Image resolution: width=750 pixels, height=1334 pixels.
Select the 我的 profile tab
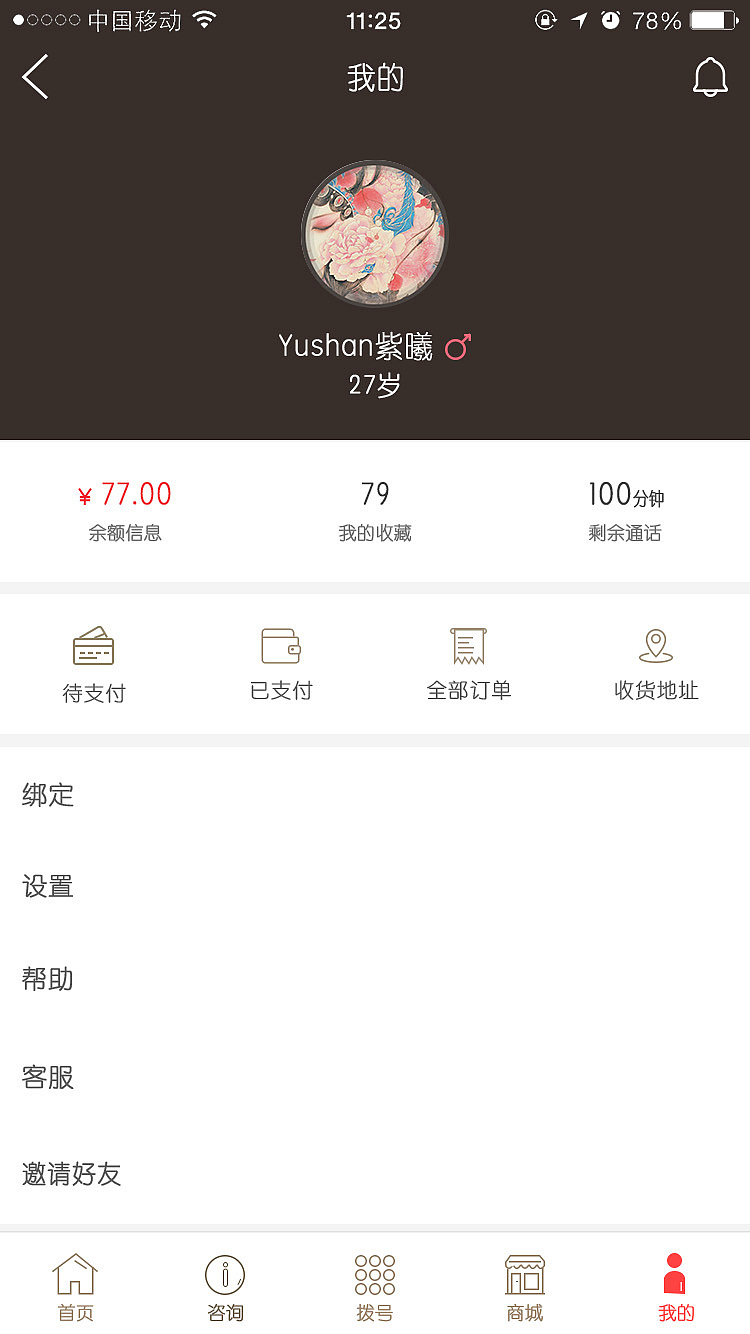pyautogui.click(x=675, y=1285)
